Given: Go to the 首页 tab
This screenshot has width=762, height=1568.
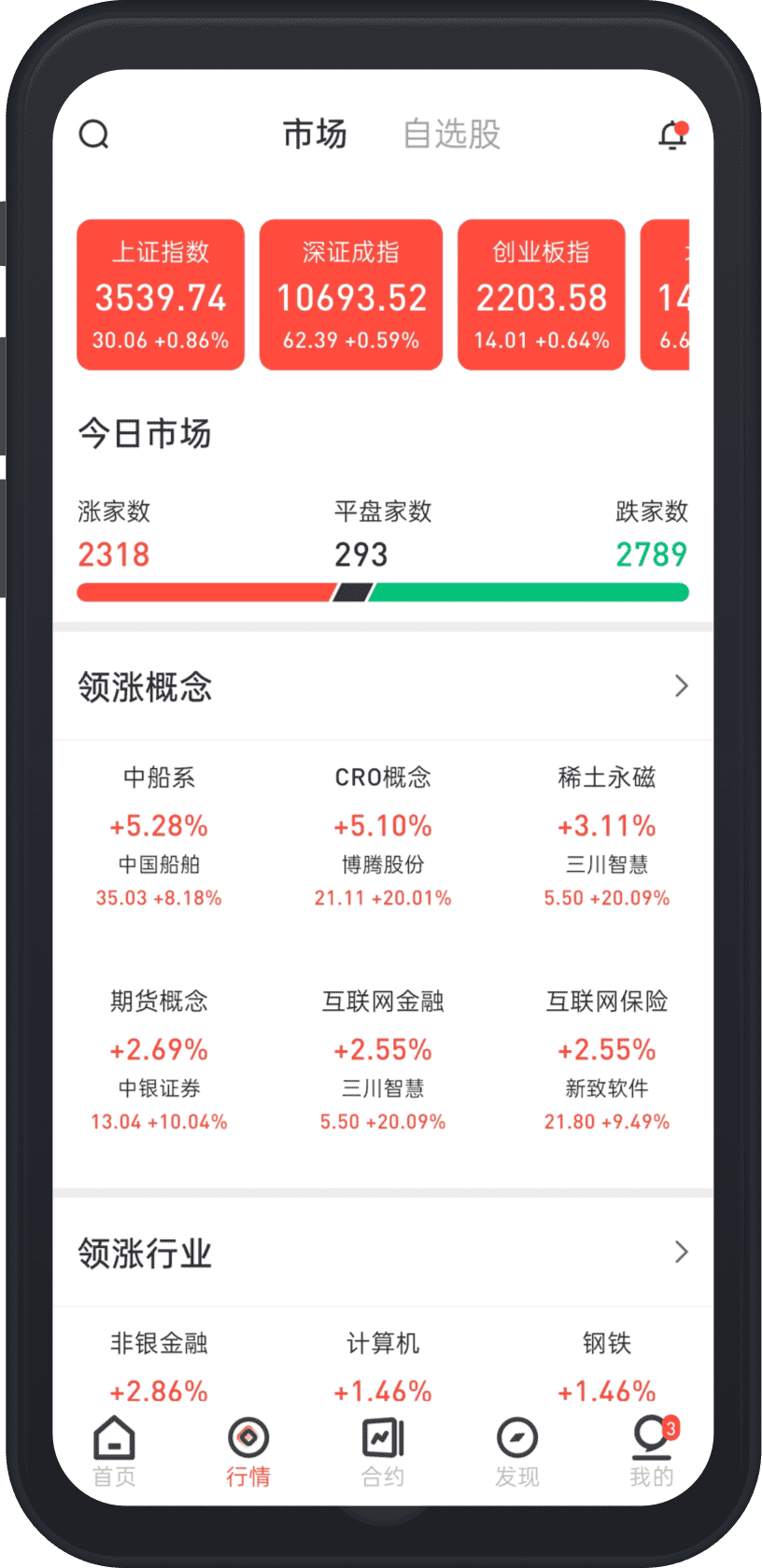Looking at the screenshot, I should pos(114,1451).
